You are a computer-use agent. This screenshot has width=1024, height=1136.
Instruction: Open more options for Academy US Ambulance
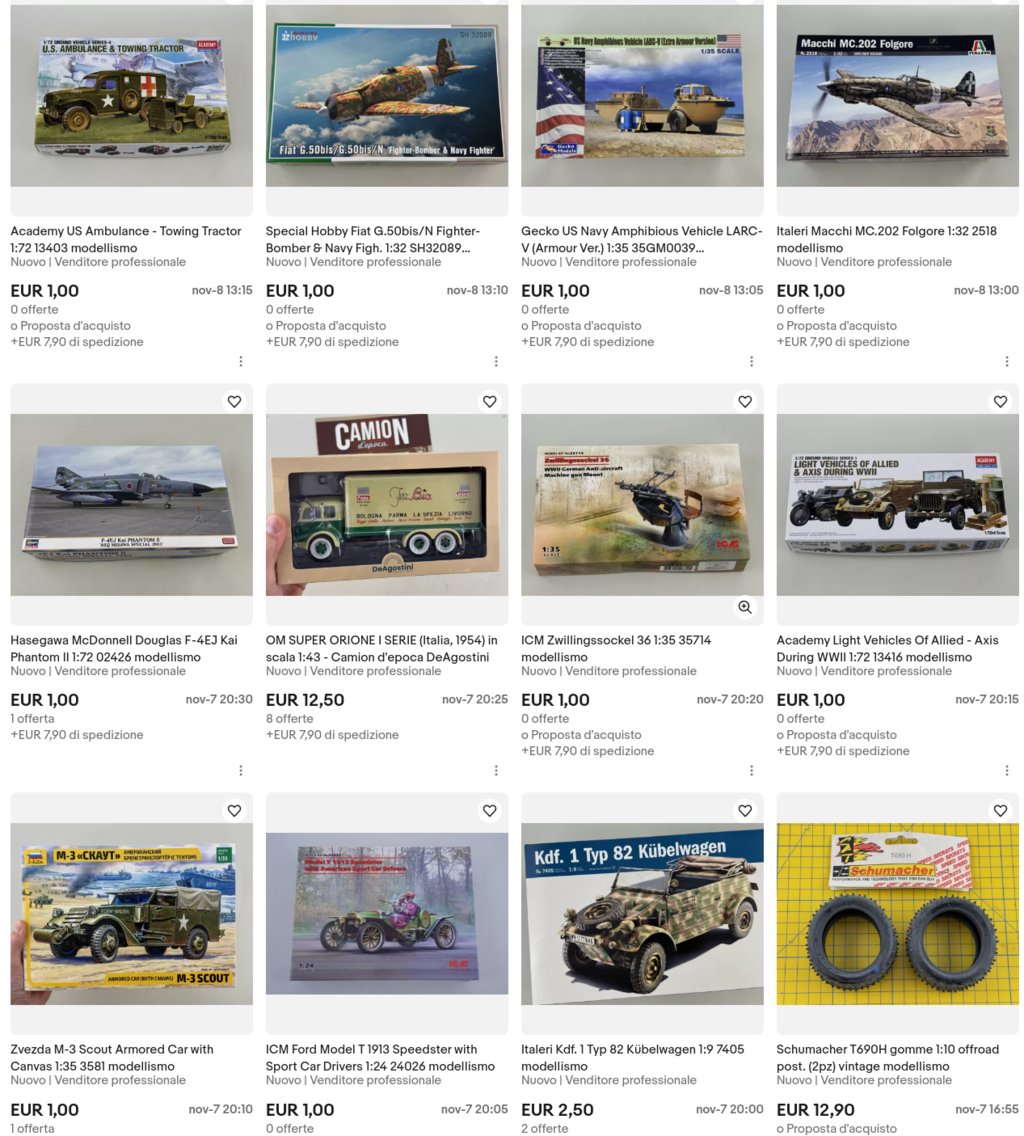[x=241, y=362]
